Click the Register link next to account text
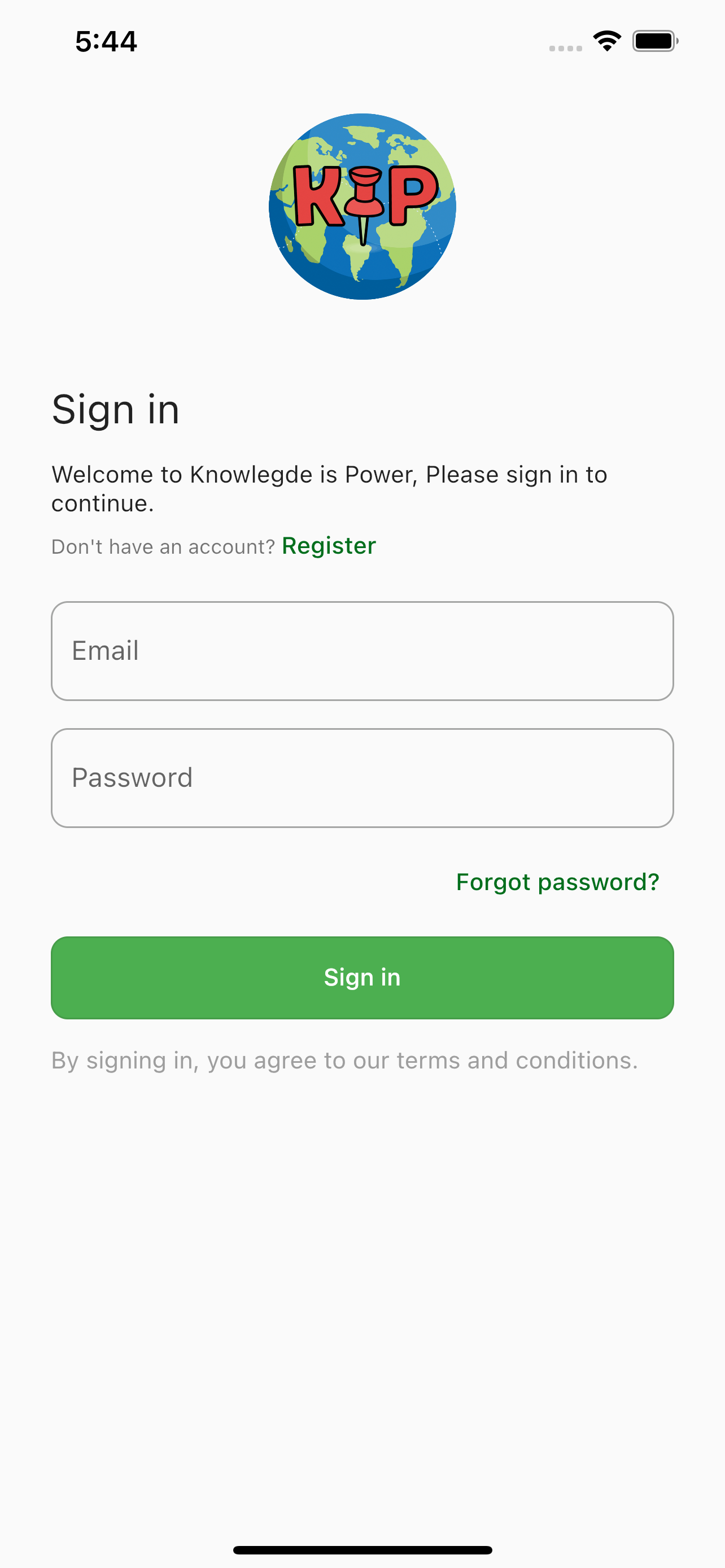Viewport: 725px width, 1568px height. 329,546
